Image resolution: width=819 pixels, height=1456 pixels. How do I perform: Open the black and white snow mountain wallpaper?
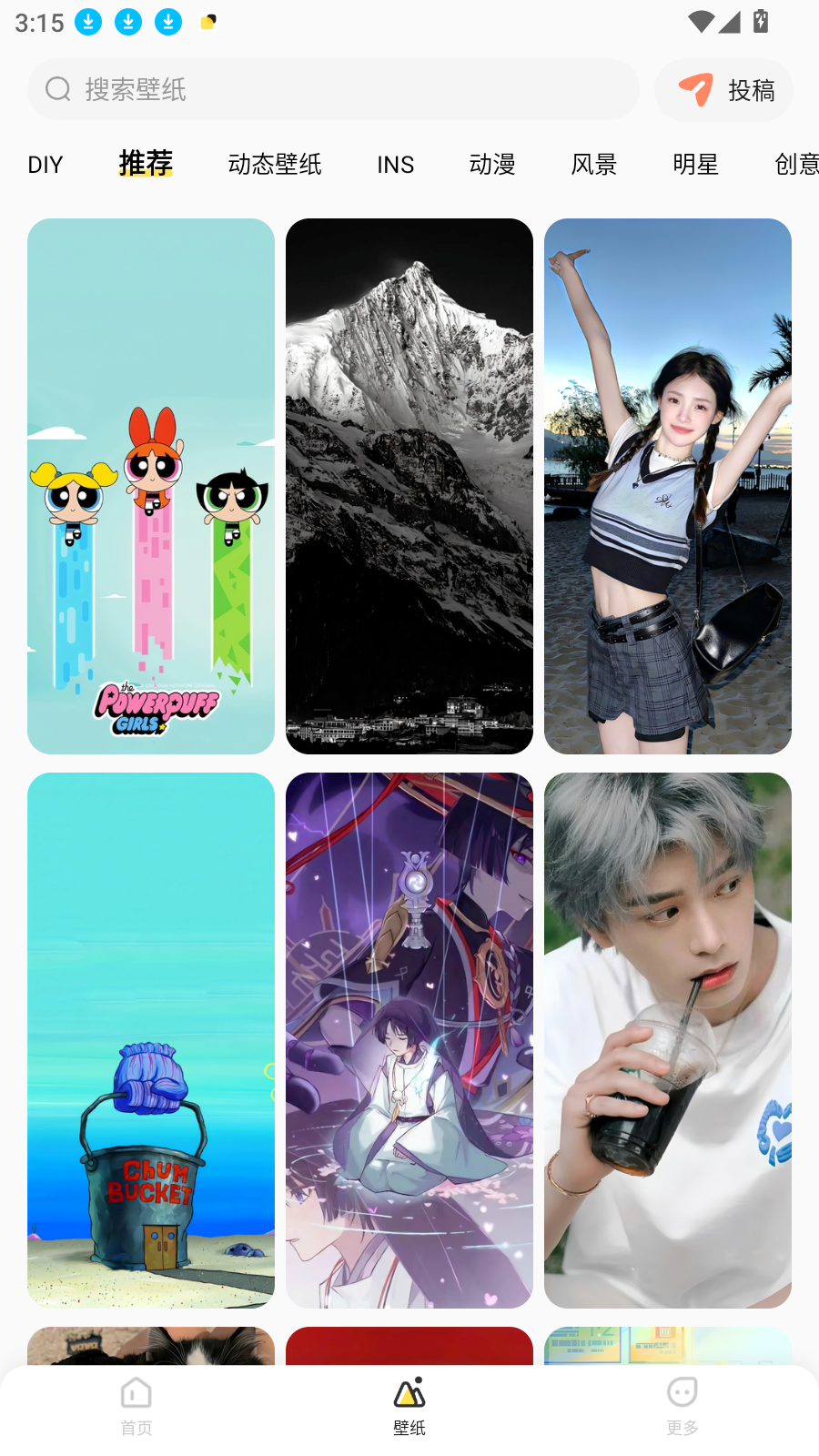click(409, 486)
